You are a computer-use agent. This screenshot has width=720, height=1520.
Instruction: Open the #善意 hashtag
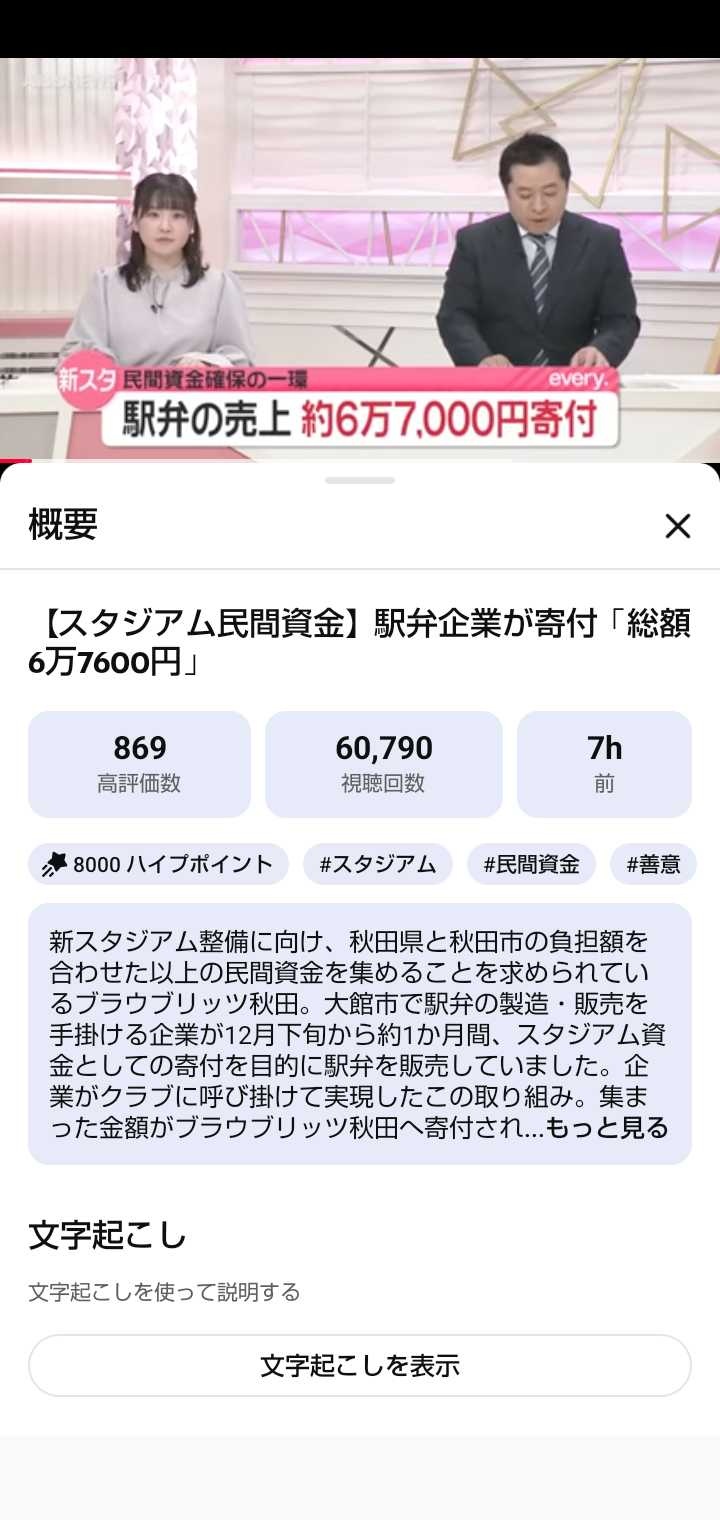[653, 864]
